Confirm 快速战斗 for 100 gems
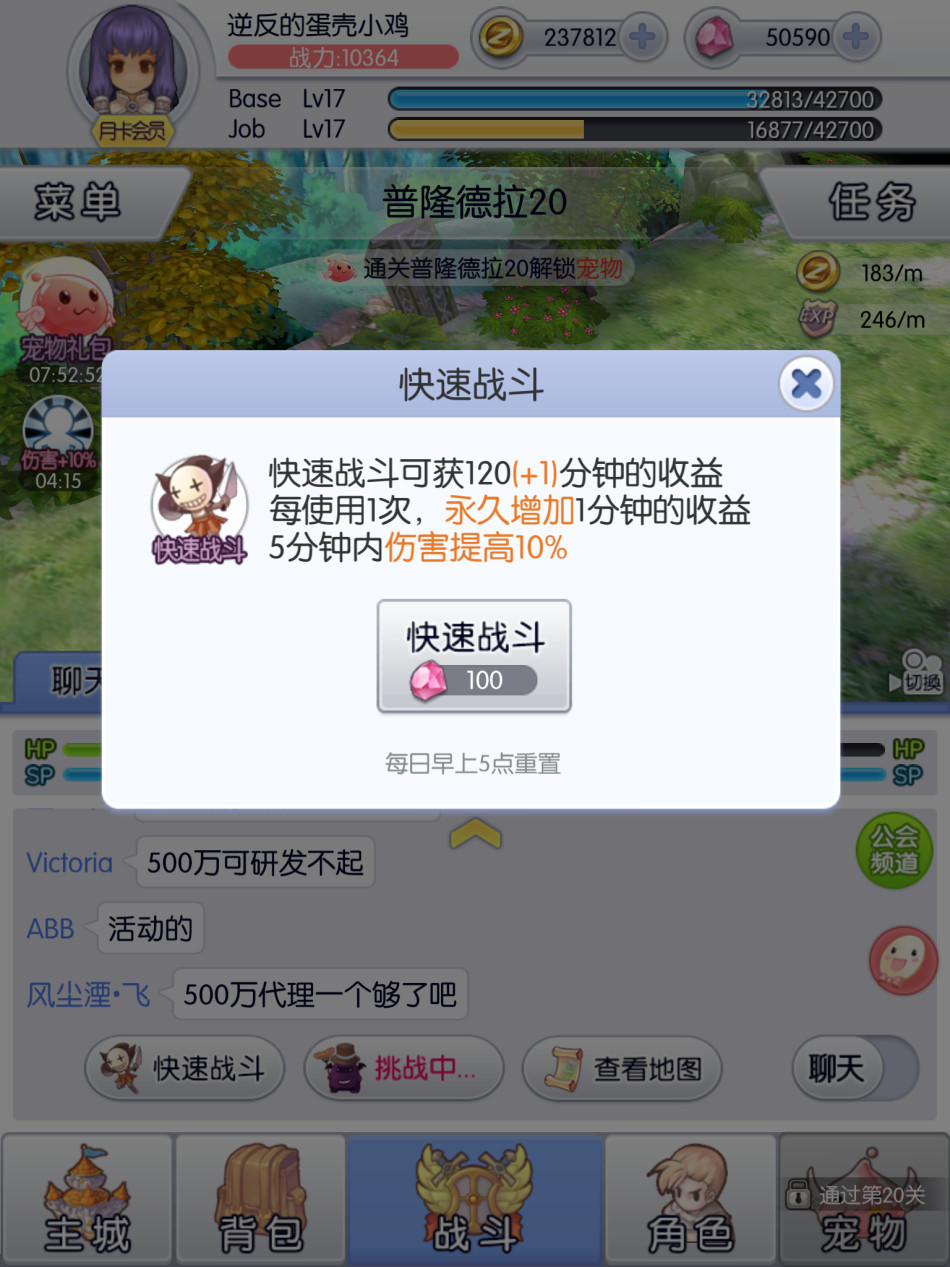The image size is (950, 1267). click(474, 656)
